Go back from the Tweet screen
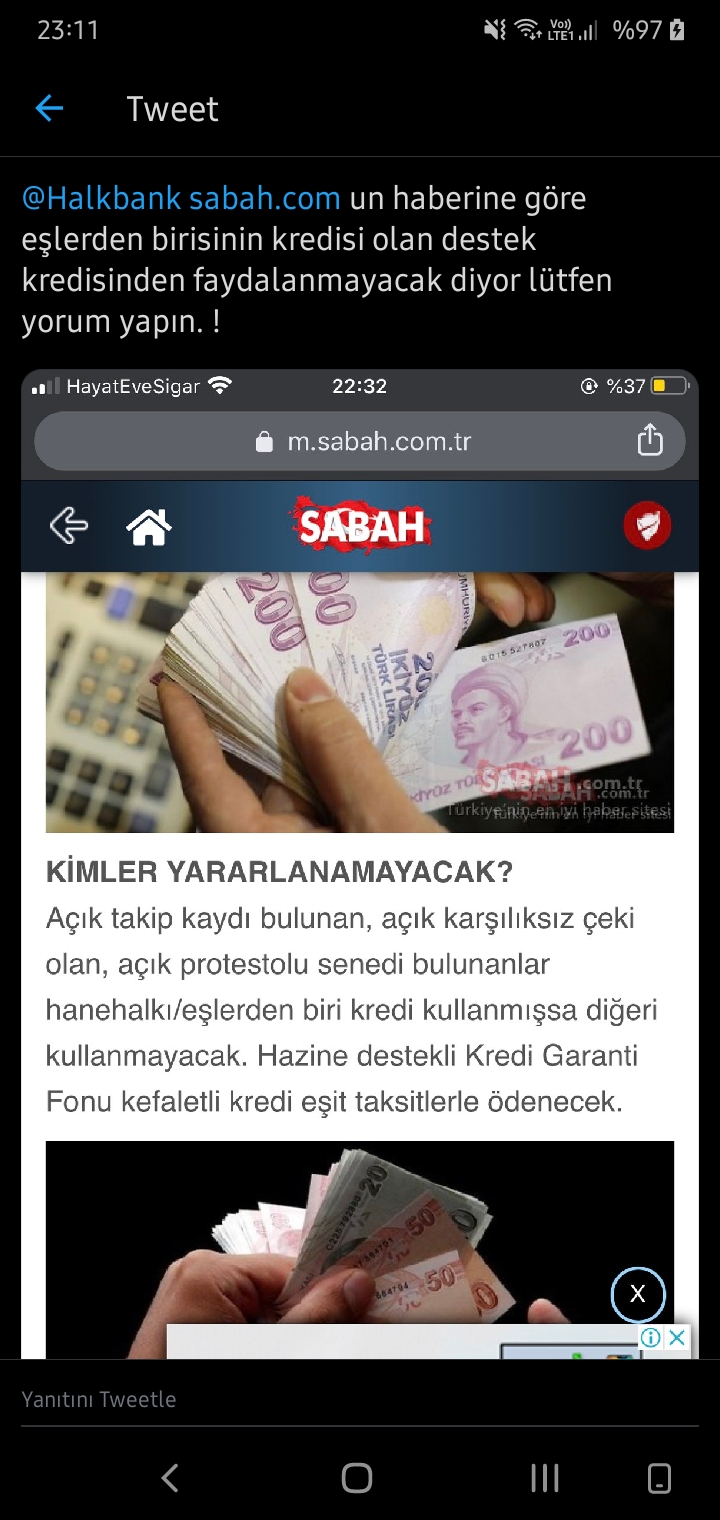 coord(49,109)
